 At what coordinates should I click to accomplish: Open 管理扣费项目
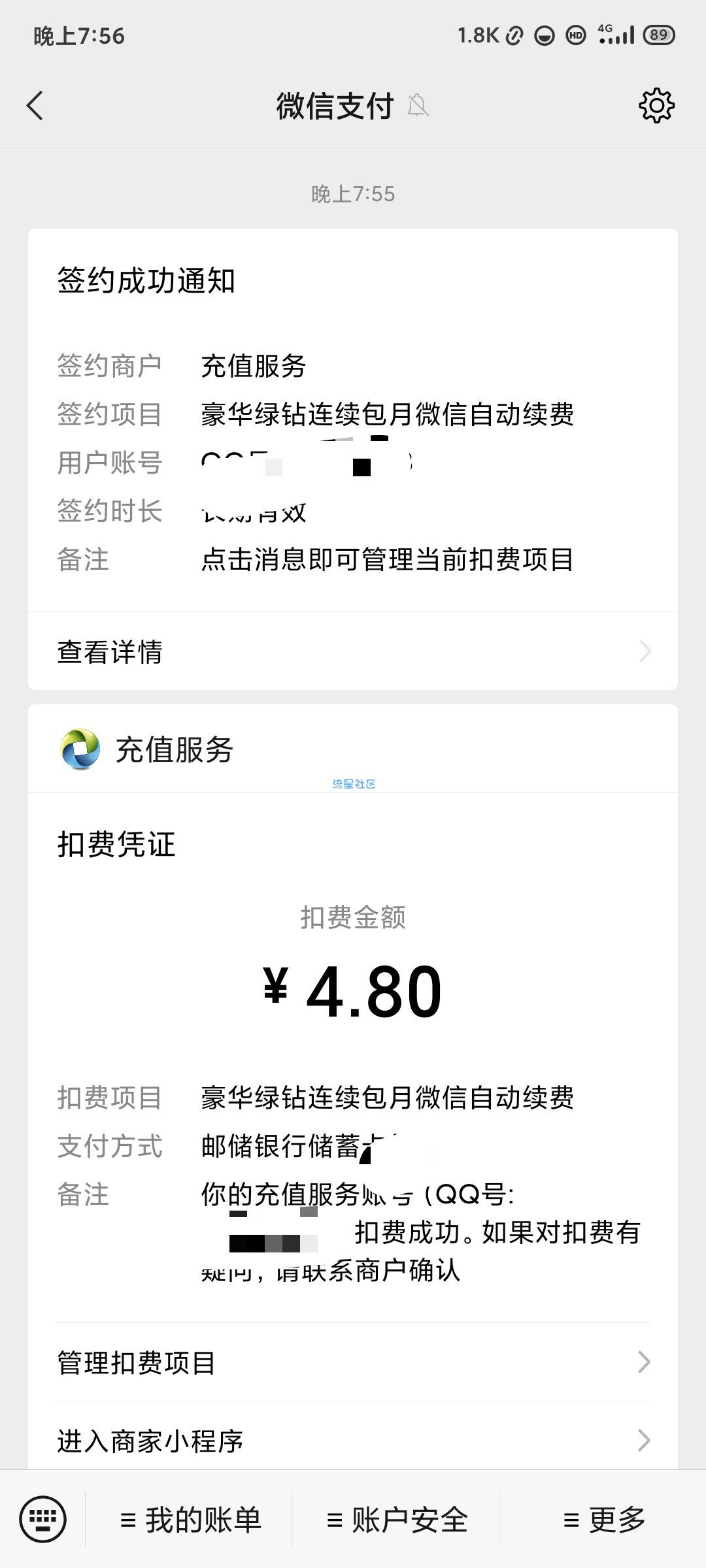353,1363
